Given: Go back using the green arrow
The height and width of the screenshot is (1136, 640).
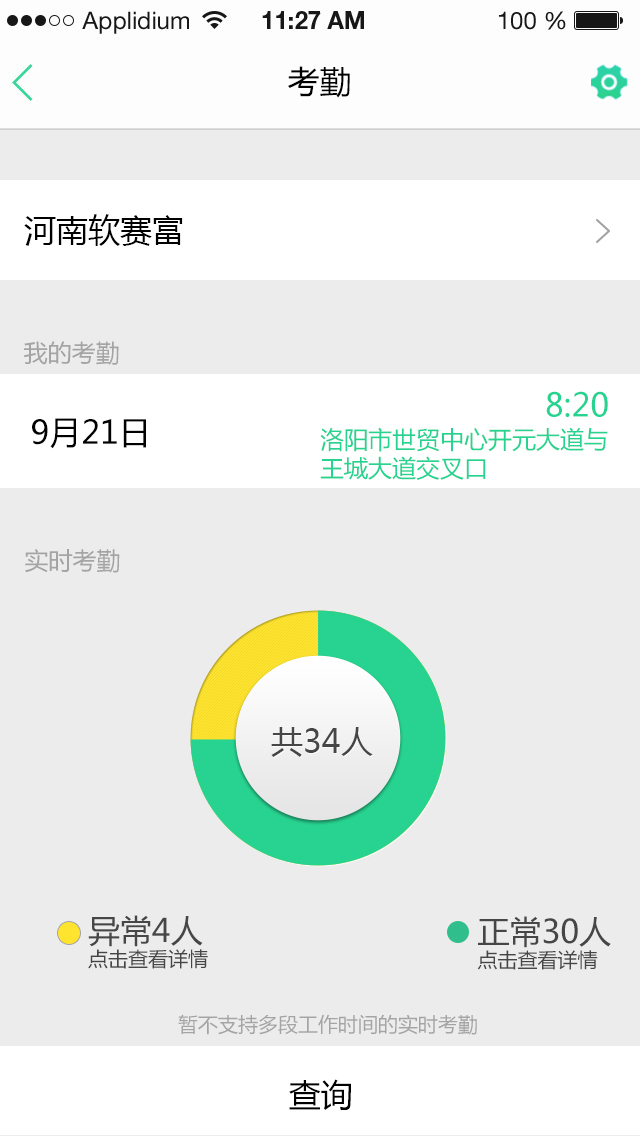Looking at the screenshot, I should 22,82.
